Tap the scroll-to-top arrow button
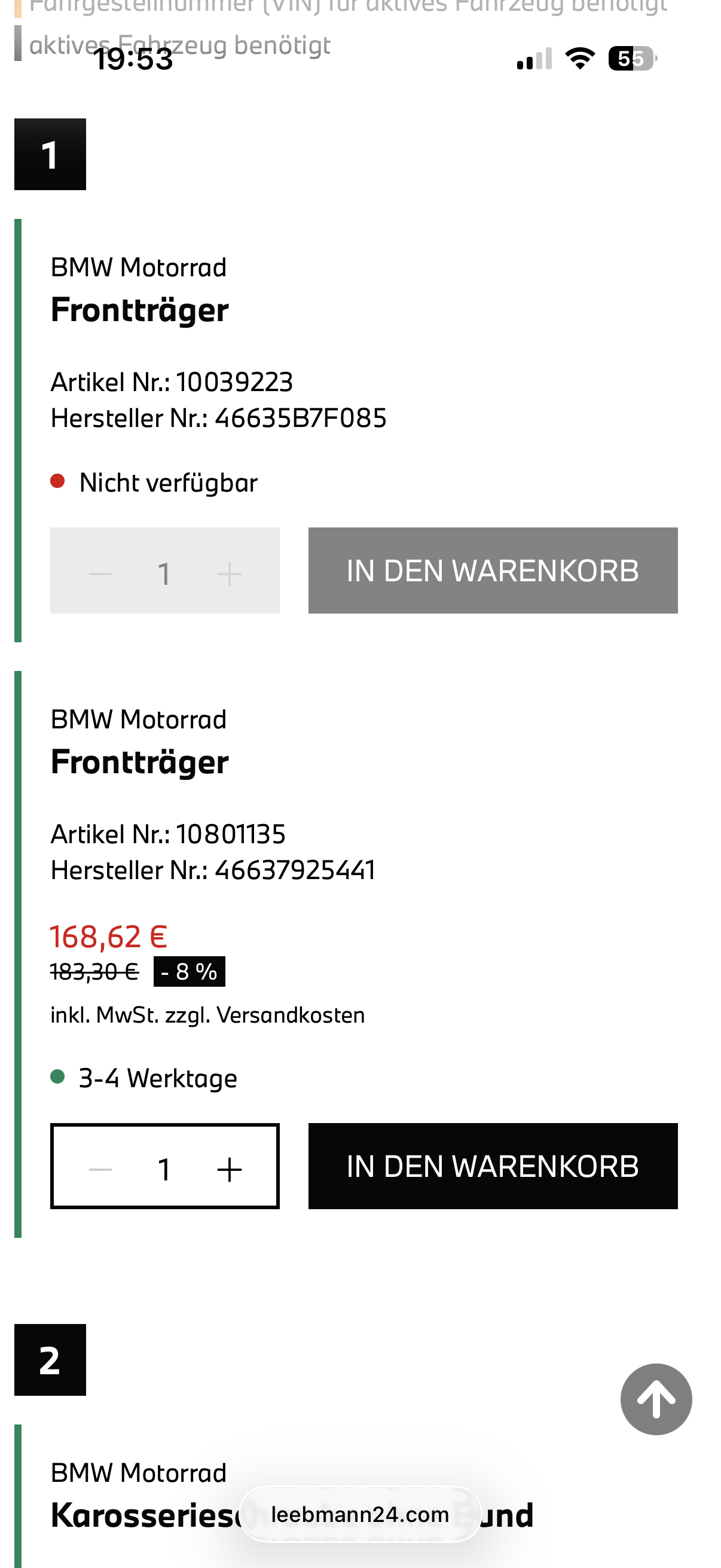 655,1399
